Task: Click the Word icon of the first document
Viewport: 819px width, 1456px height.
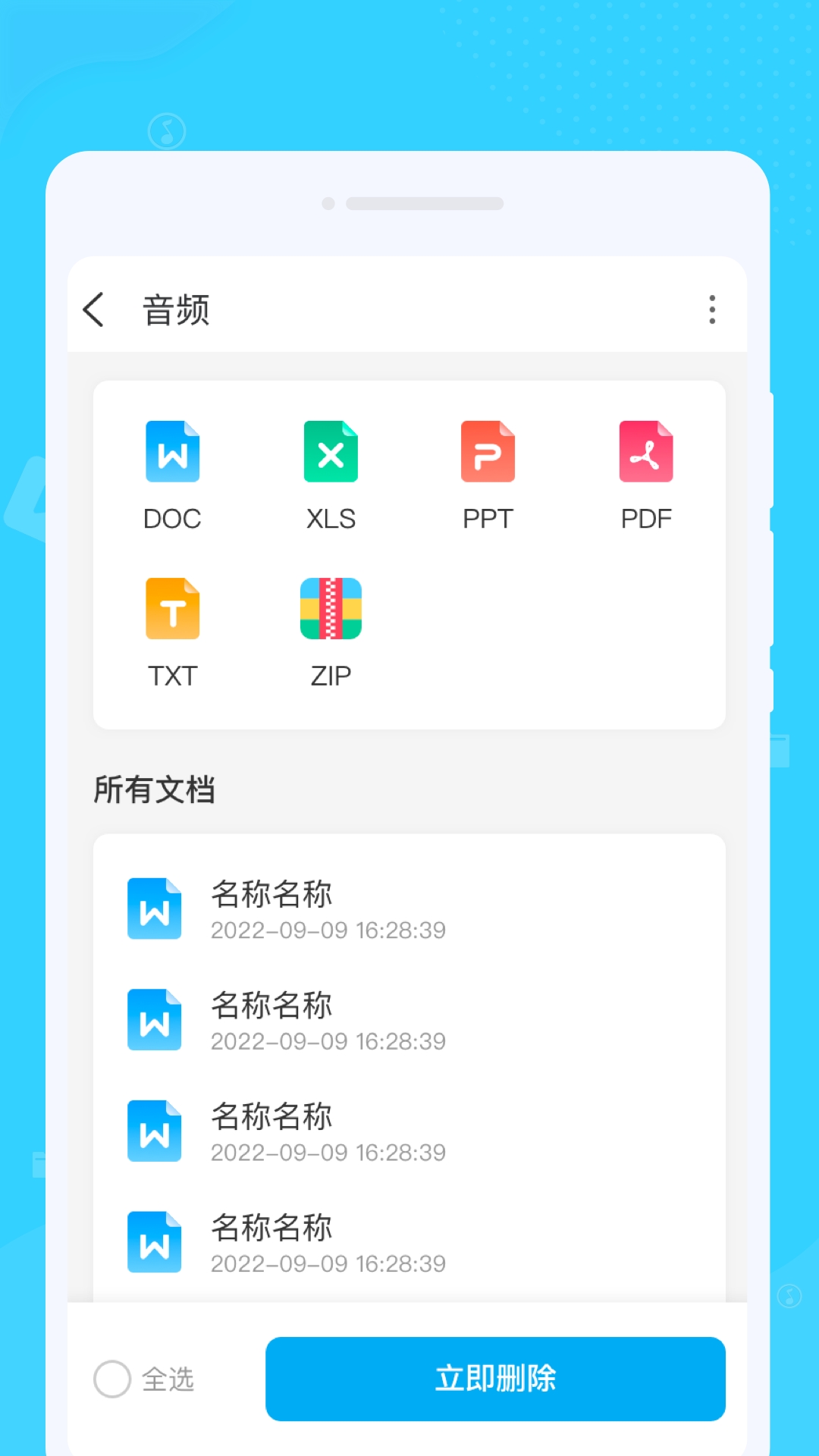Action: point(154,907)
